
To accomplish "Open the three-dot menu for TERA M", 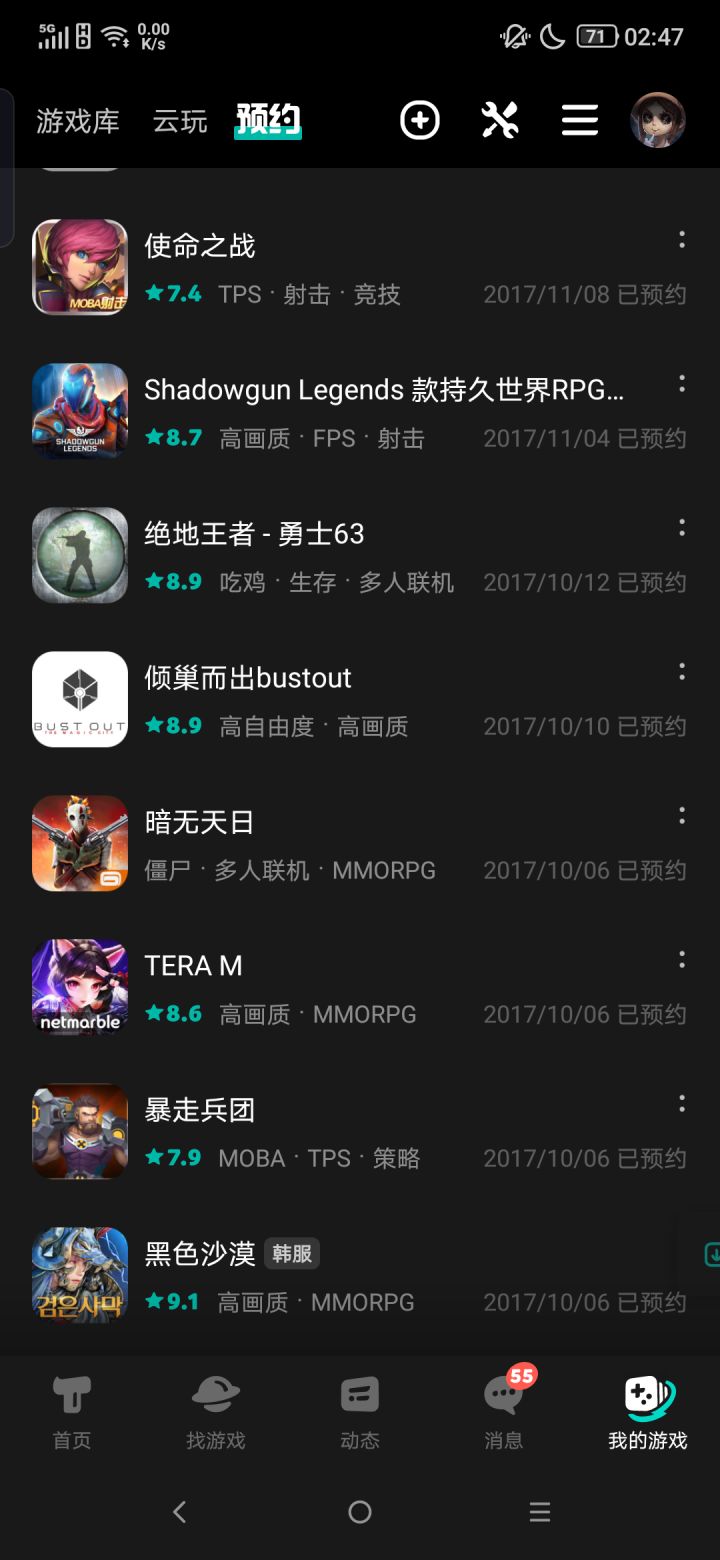I will coord(682,960).
